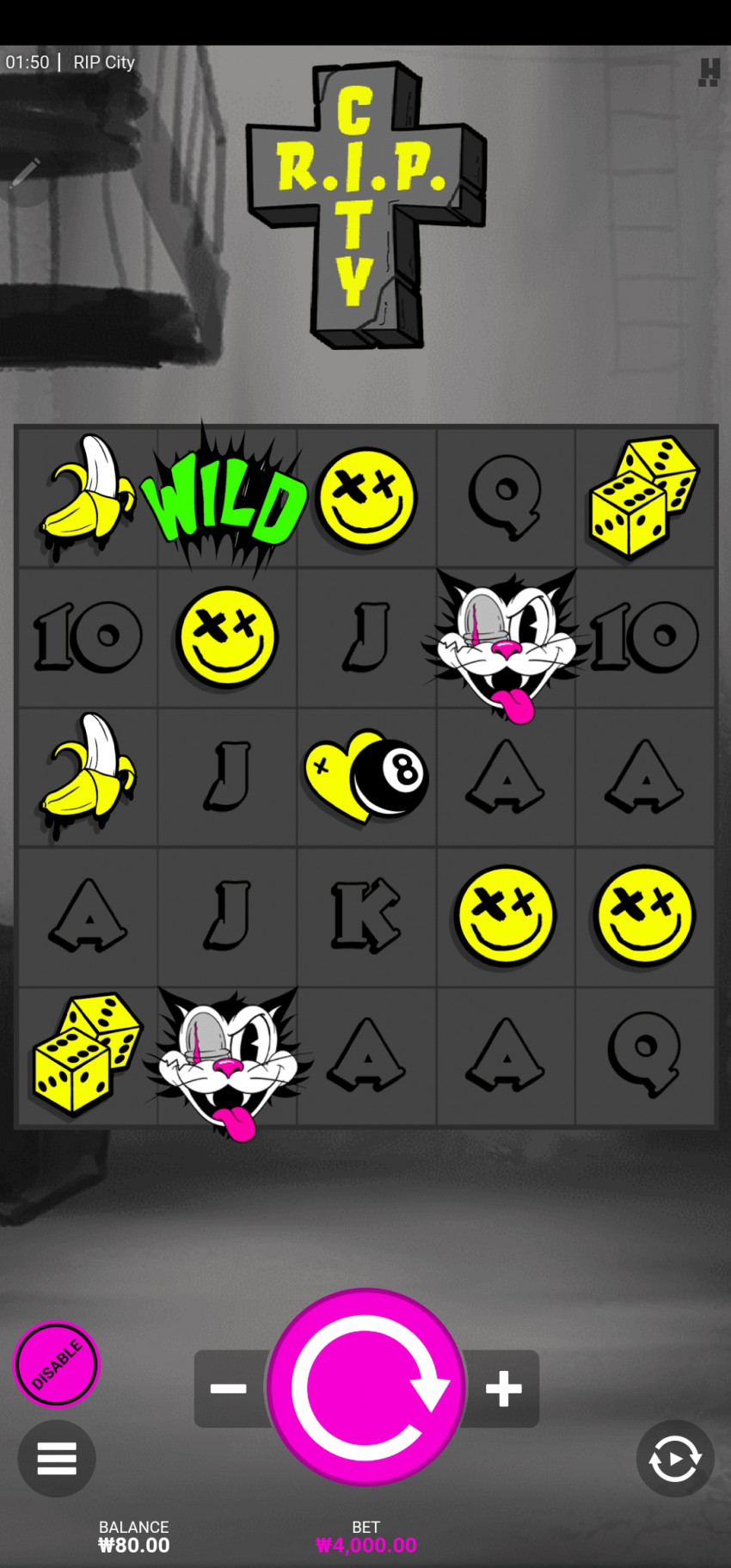The width and height of the screenshot is (731, 1568).
Task: Decrease the bet with the minus button
Action: [229, 1388]
